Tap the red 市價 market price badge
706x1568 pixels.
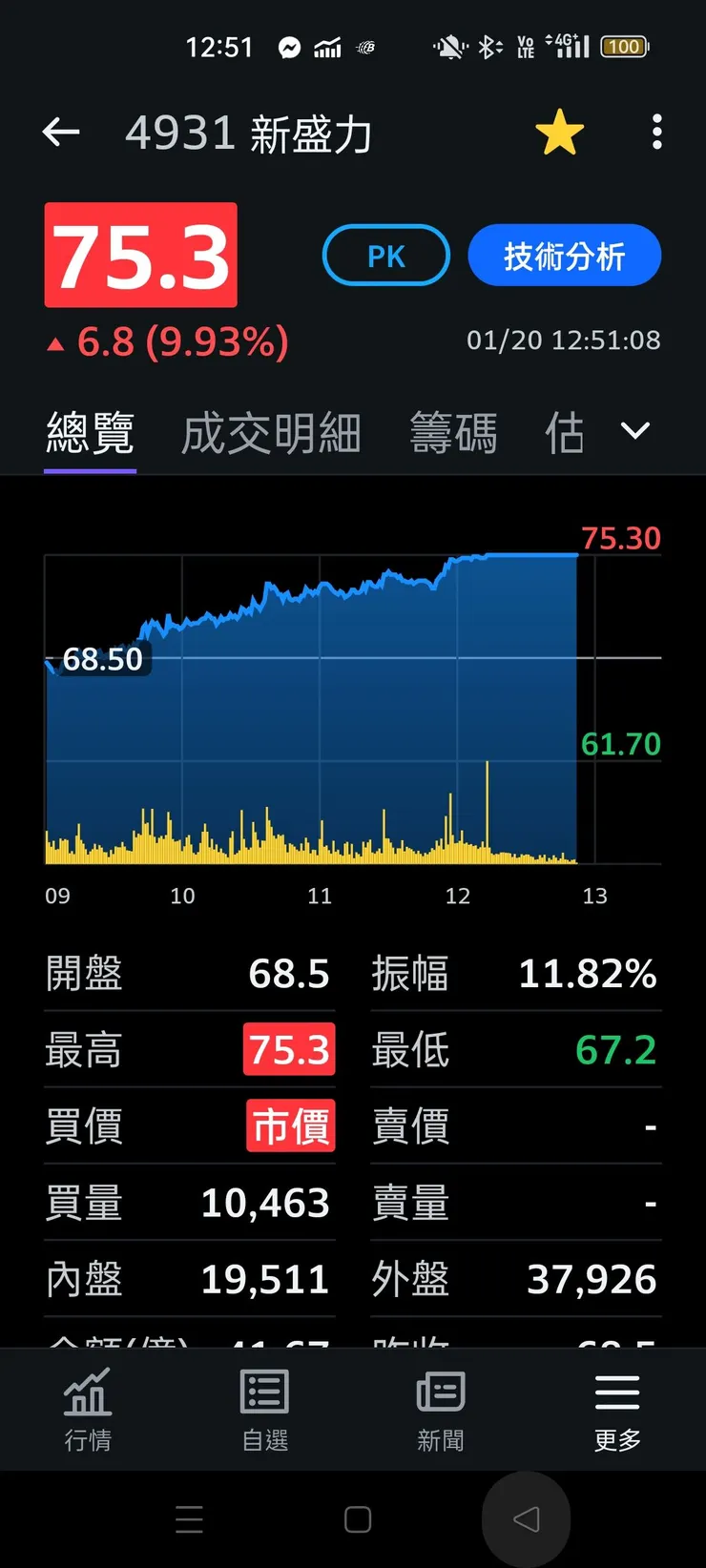click(x=290, y=1126)
